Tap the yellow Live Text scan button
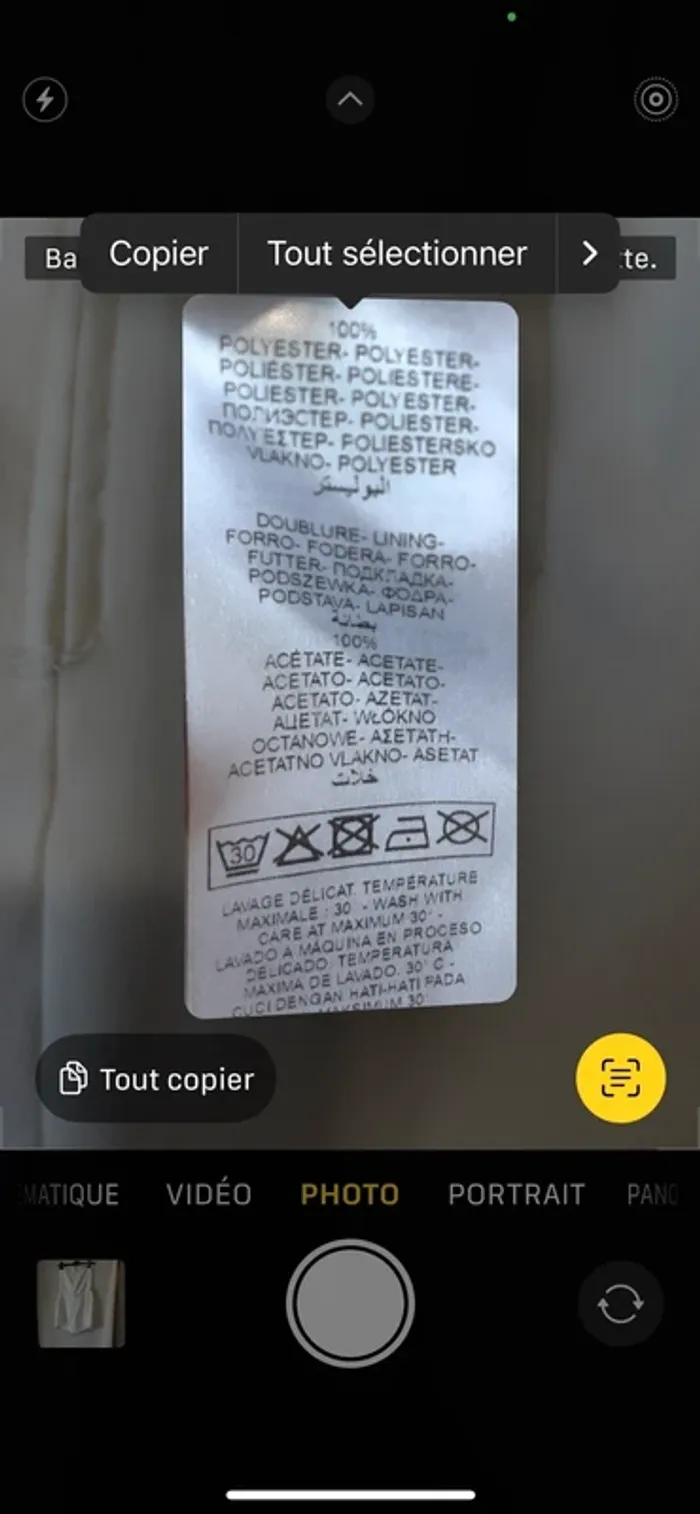 click(x=620, y=1078)
